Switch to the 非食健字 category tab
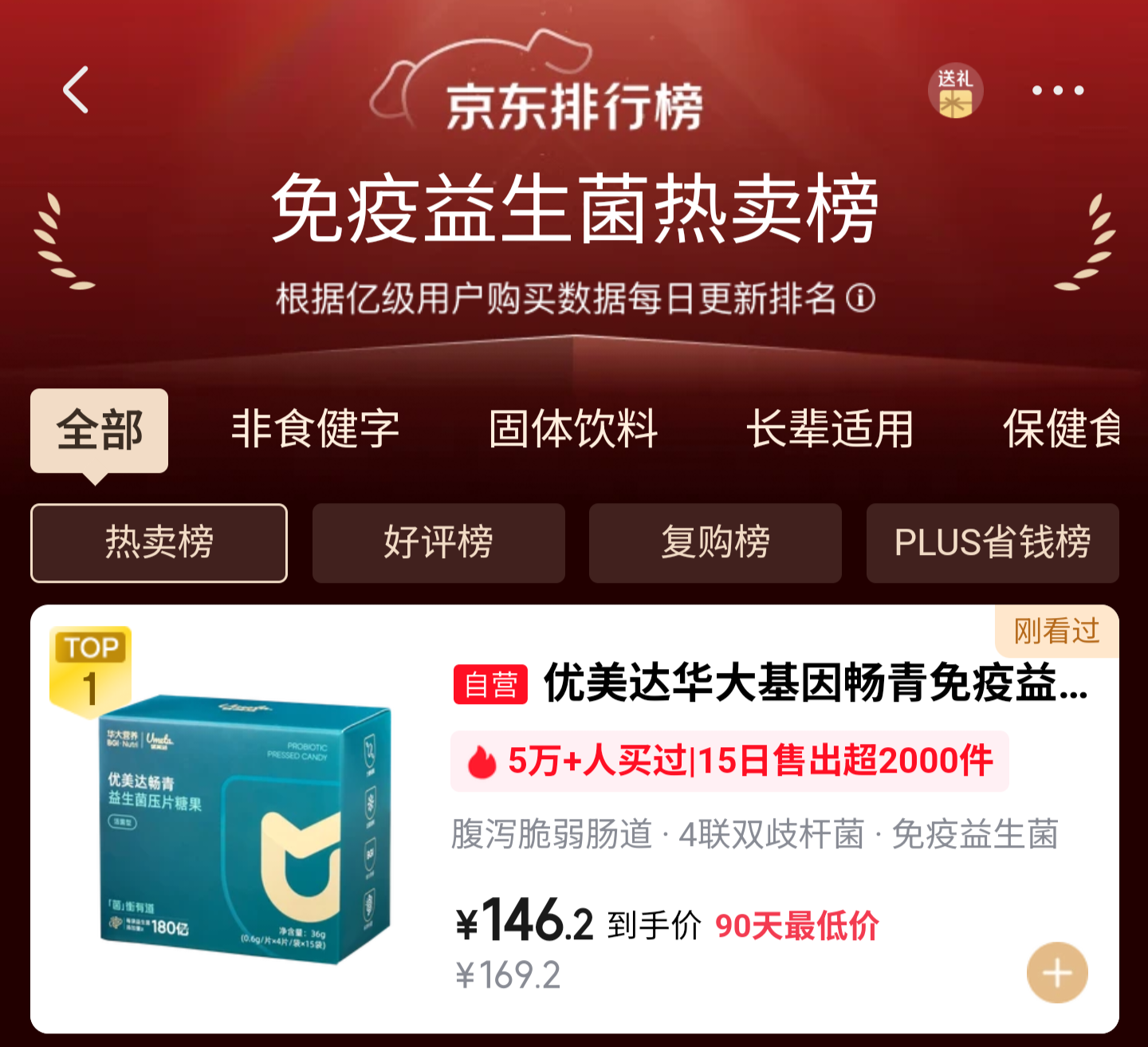 point(315,429)
